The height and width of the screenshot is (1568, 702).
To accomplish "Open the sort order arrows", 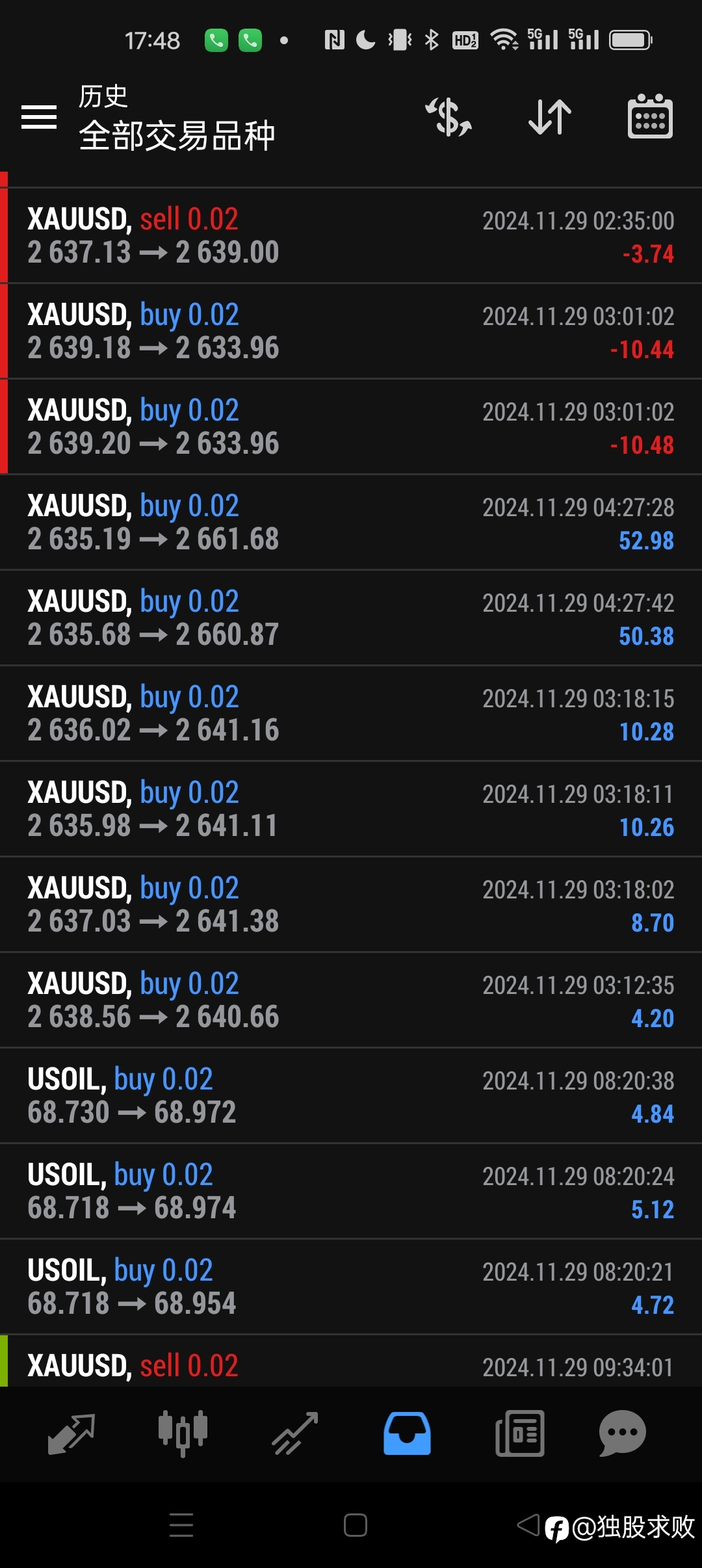I will tap(550, 117).
